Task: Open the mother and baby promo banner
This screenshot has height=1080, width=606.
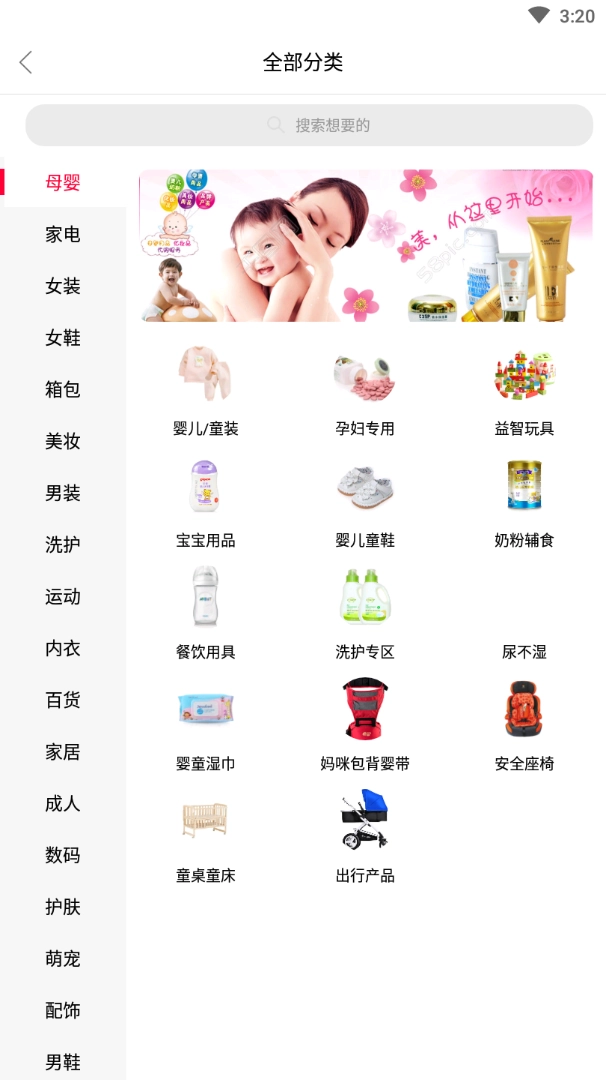Action: 365,245
